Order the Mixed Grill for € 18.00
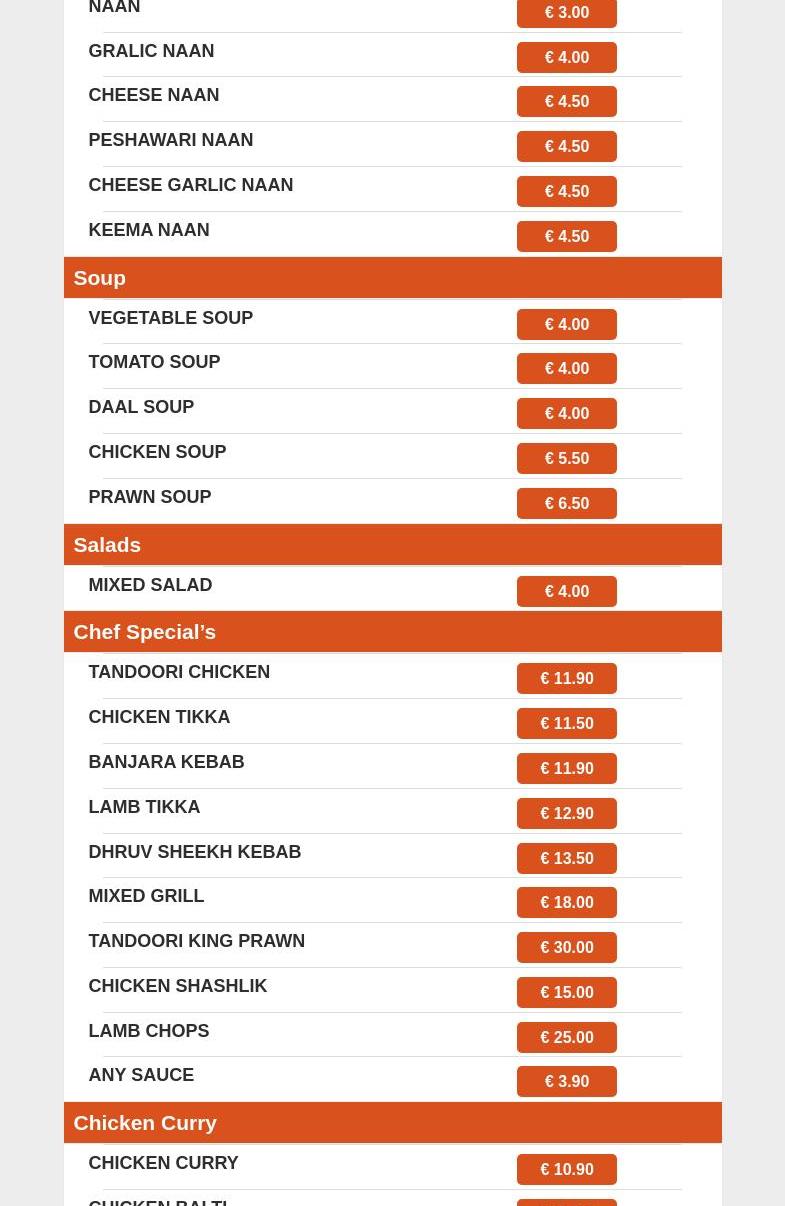 coord(566,902)
